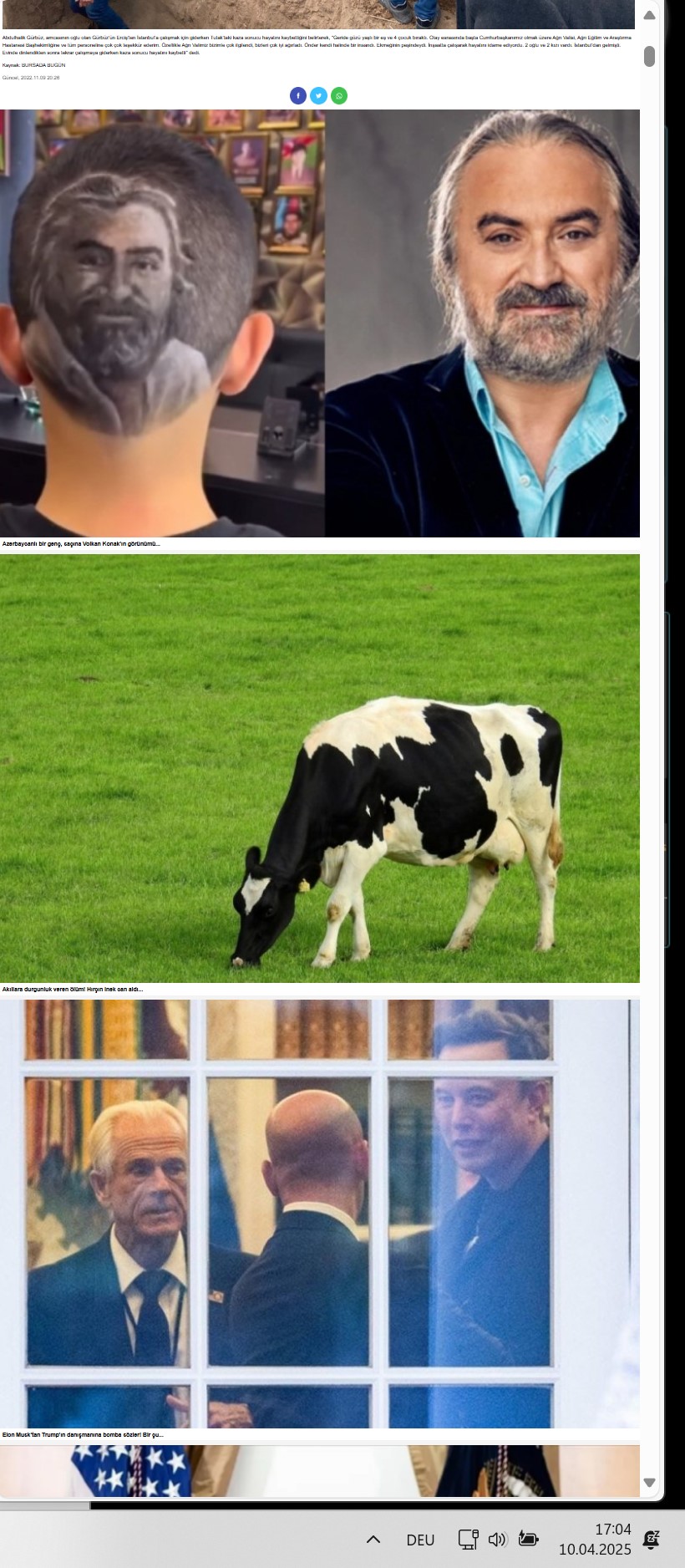Screen dimensions: 685x1568
Task: Open the notification center bell
Action: click(x=651, y=1539)
